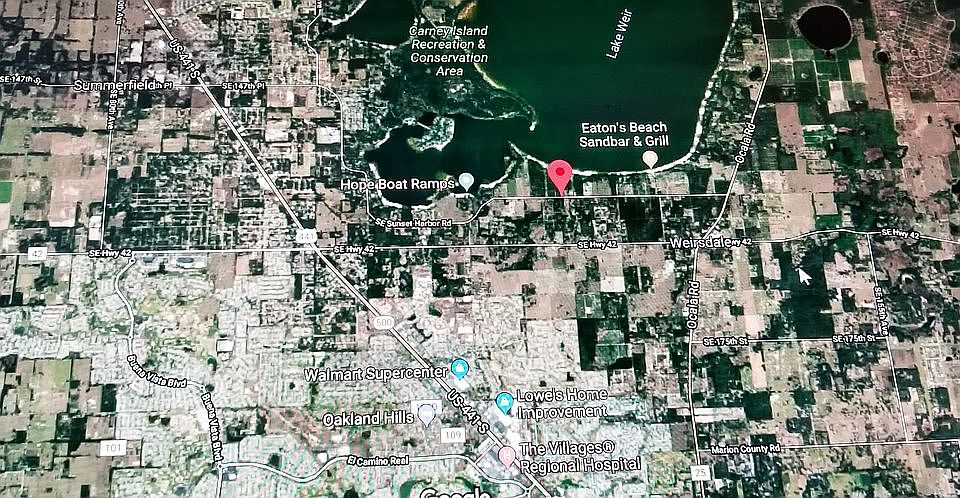
Task: Select the Oakland Hills marker
Action: click(427, 412)
